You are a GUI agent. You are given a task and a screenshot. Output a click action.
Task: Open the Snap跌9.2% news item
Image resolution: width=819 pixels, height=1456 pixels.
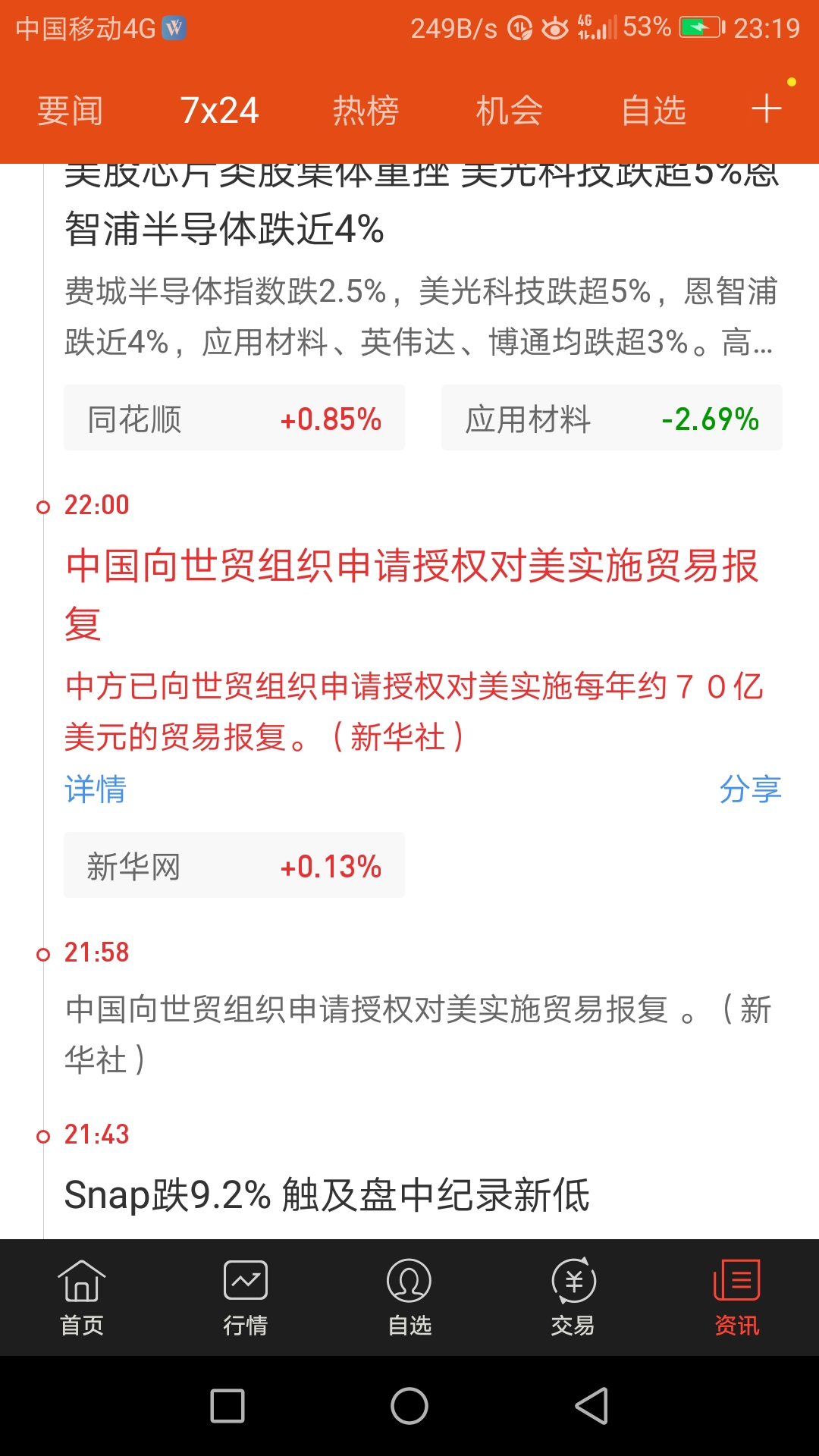[x=327, y=1195]
